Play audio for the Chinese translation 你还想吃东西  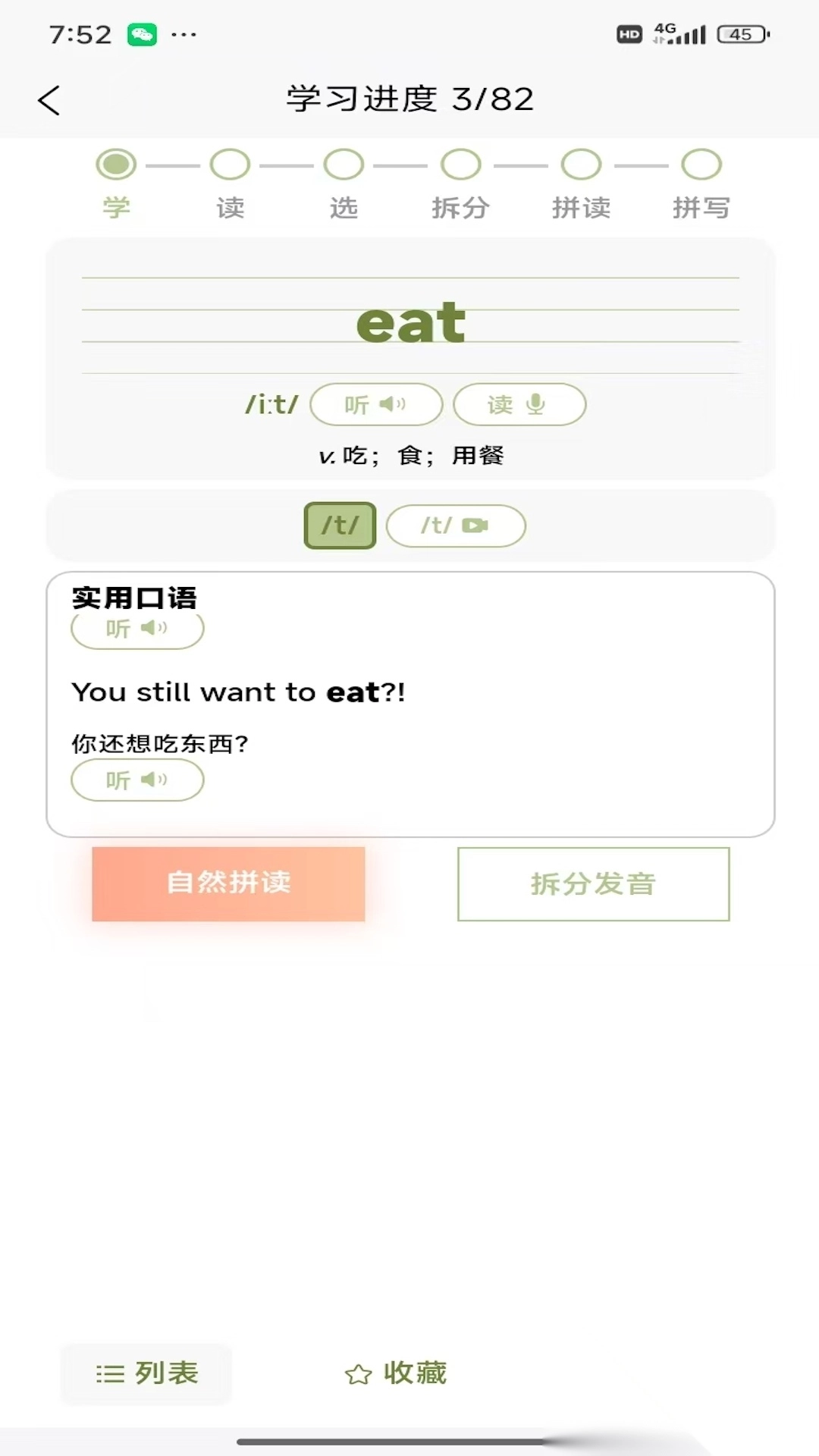[x=136, y=780]
